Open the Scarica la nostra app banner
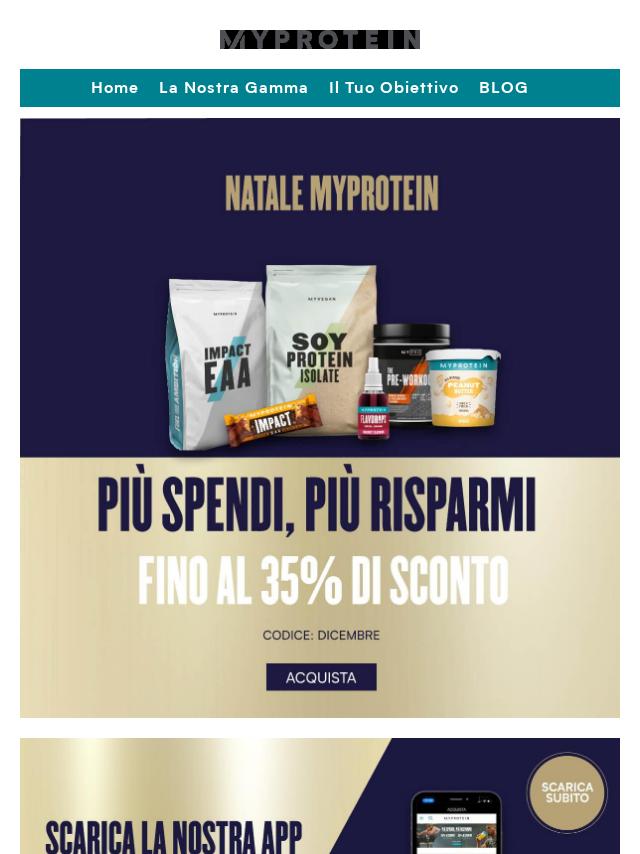The height and width of the screenshot is (854, 640). 200,820
